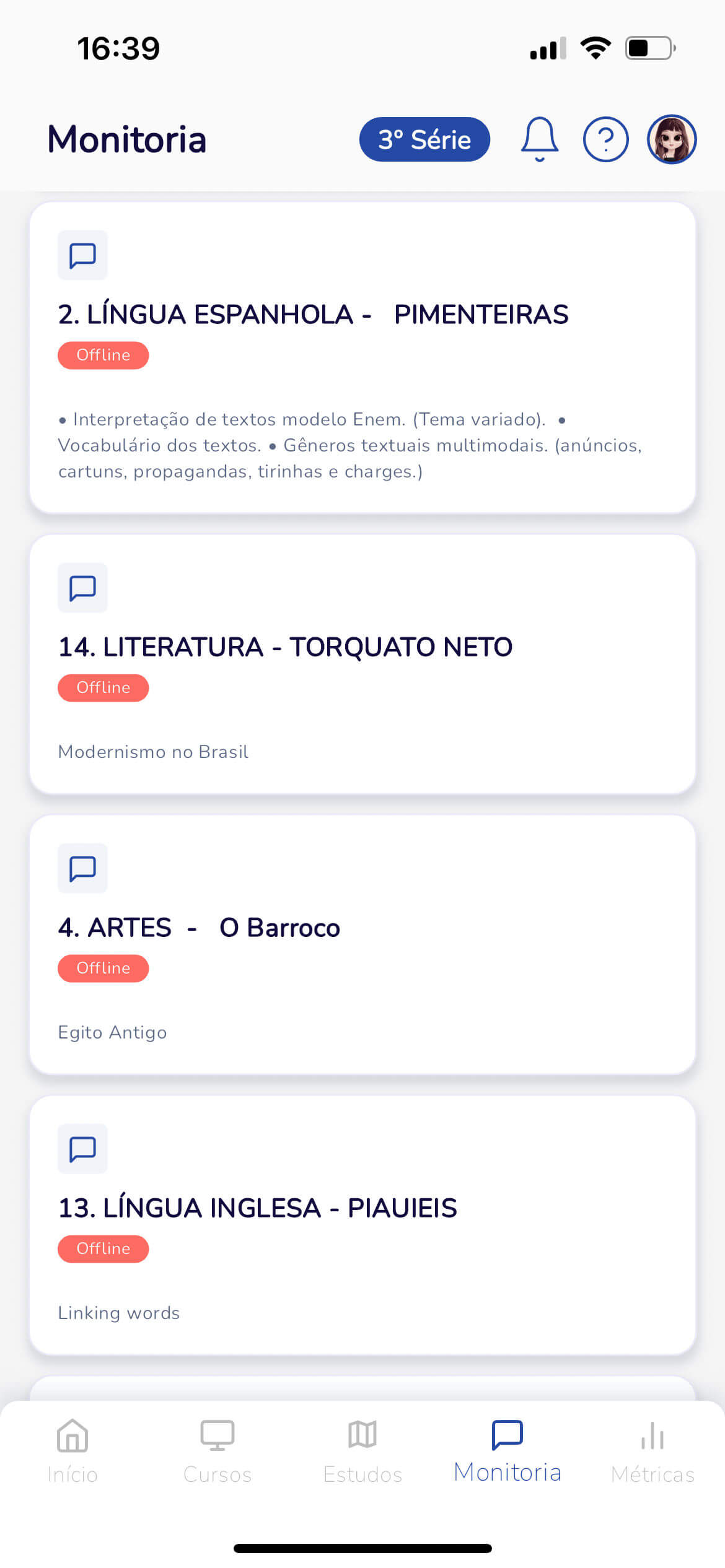The image size is (725, 1568).
Task: Open the Artes O Barroco monitoria
Action: coord(362,944)
